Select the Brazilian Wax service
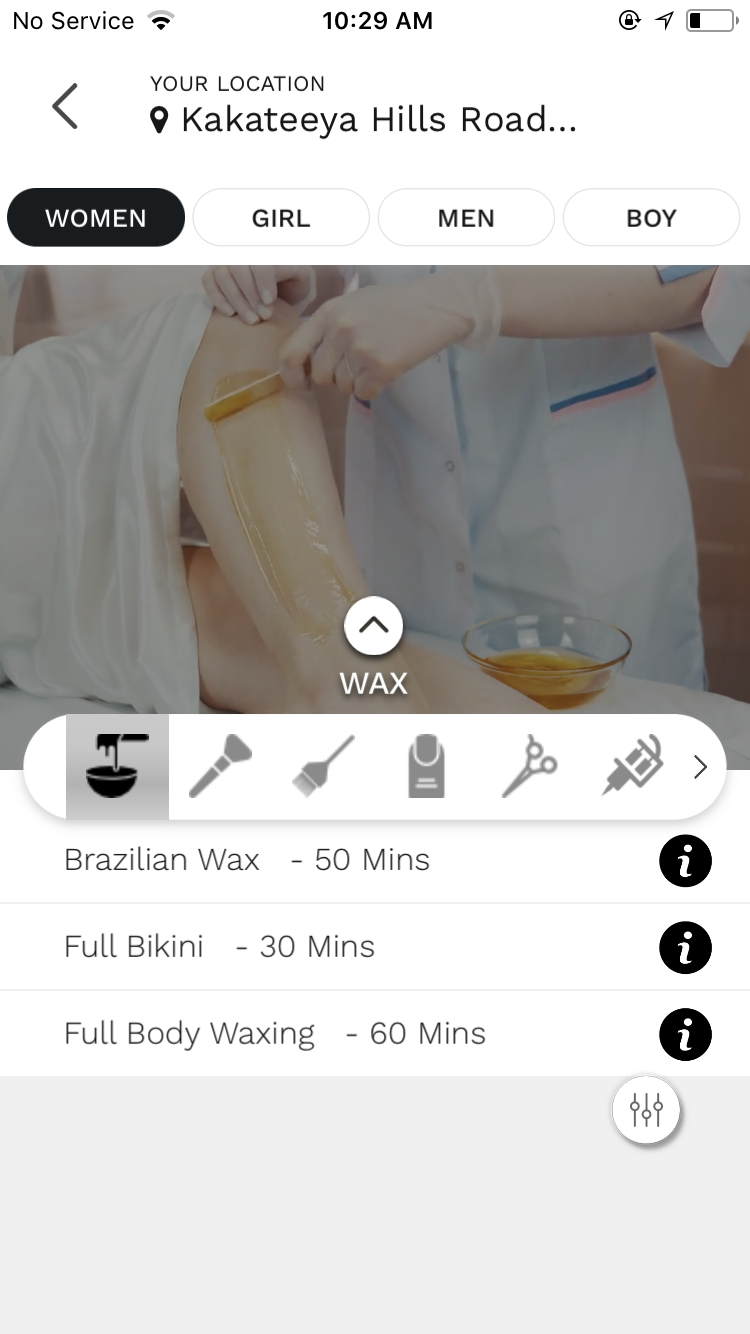This screenshot has width=750, height=1334. pyautogui.click(x=247, y=860)
